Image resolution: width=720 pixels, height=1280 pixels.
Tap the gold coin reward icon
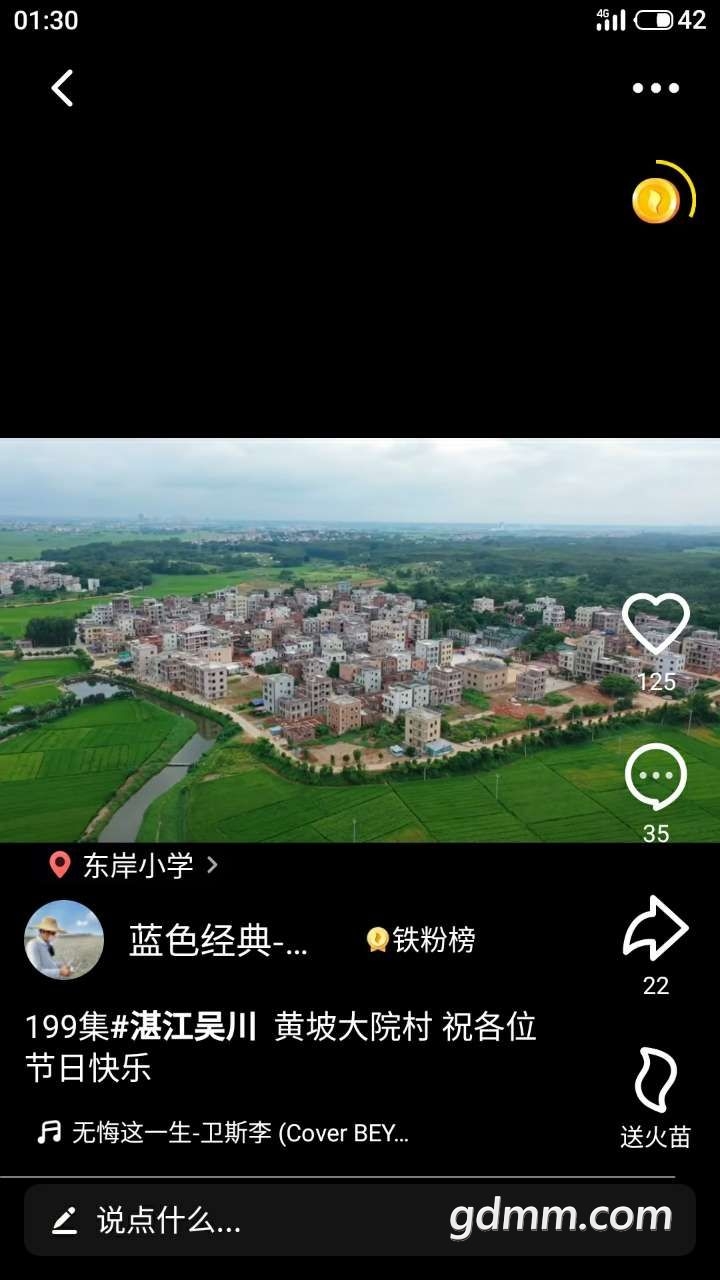click(656, 200)
